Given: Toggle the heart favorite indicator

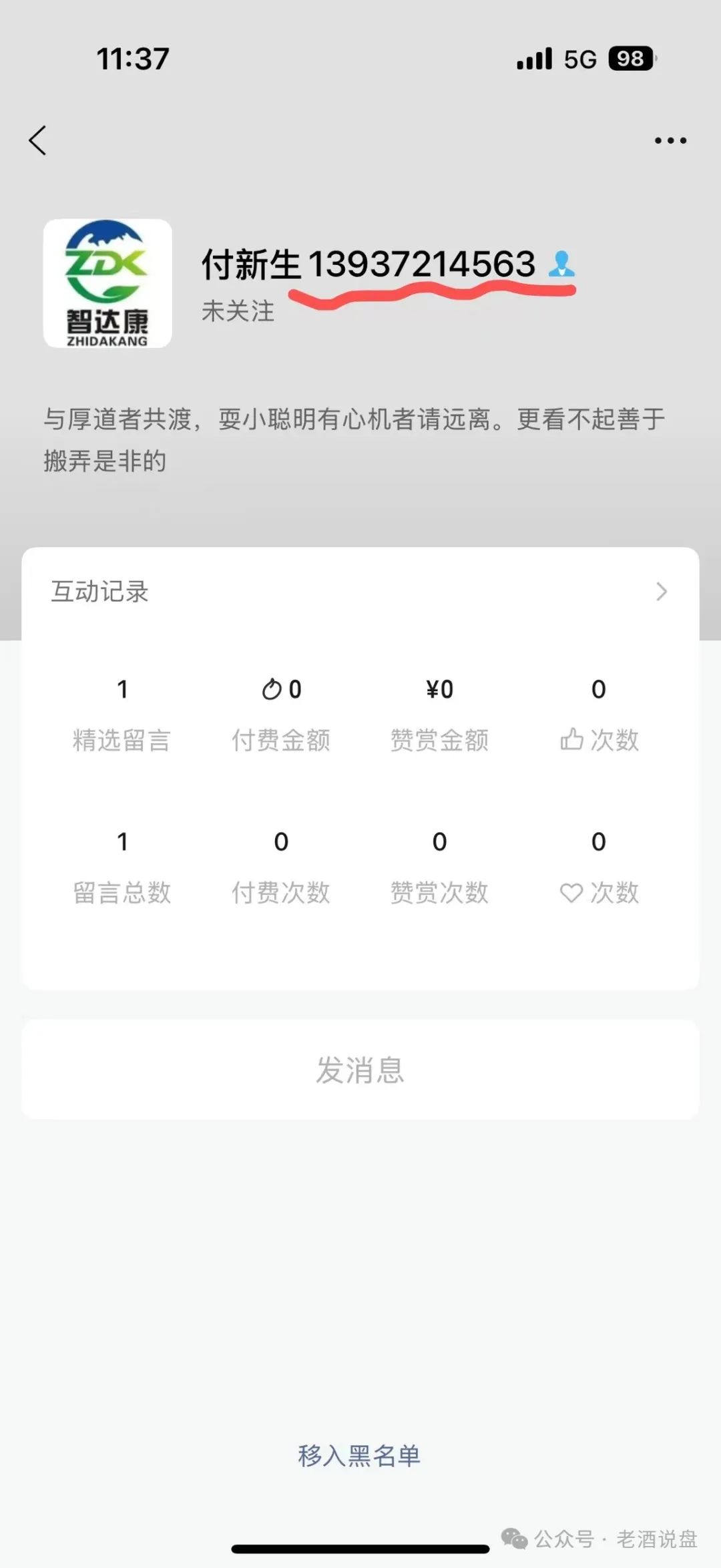Looking at the screenshot, I should pos(597,865).
